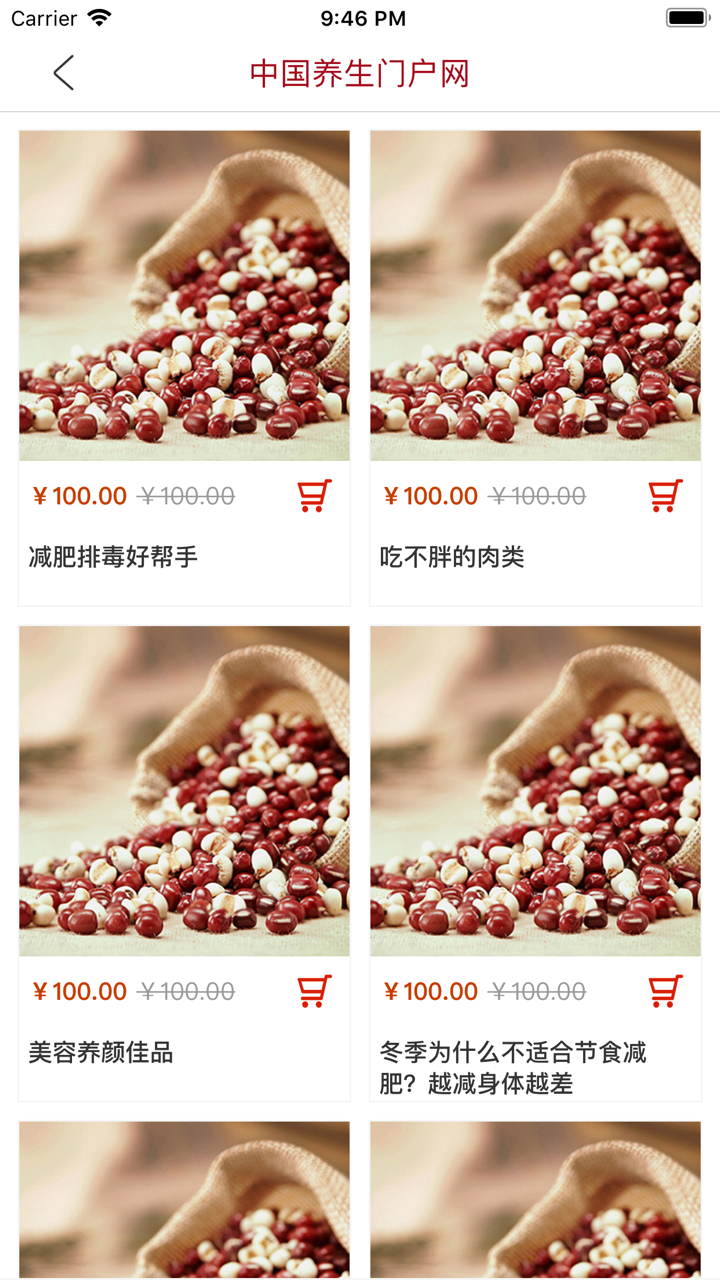Tap the battery indicator in status bar
The height and width of the screenshot is (1280, 720).
(x=688, y=17)
